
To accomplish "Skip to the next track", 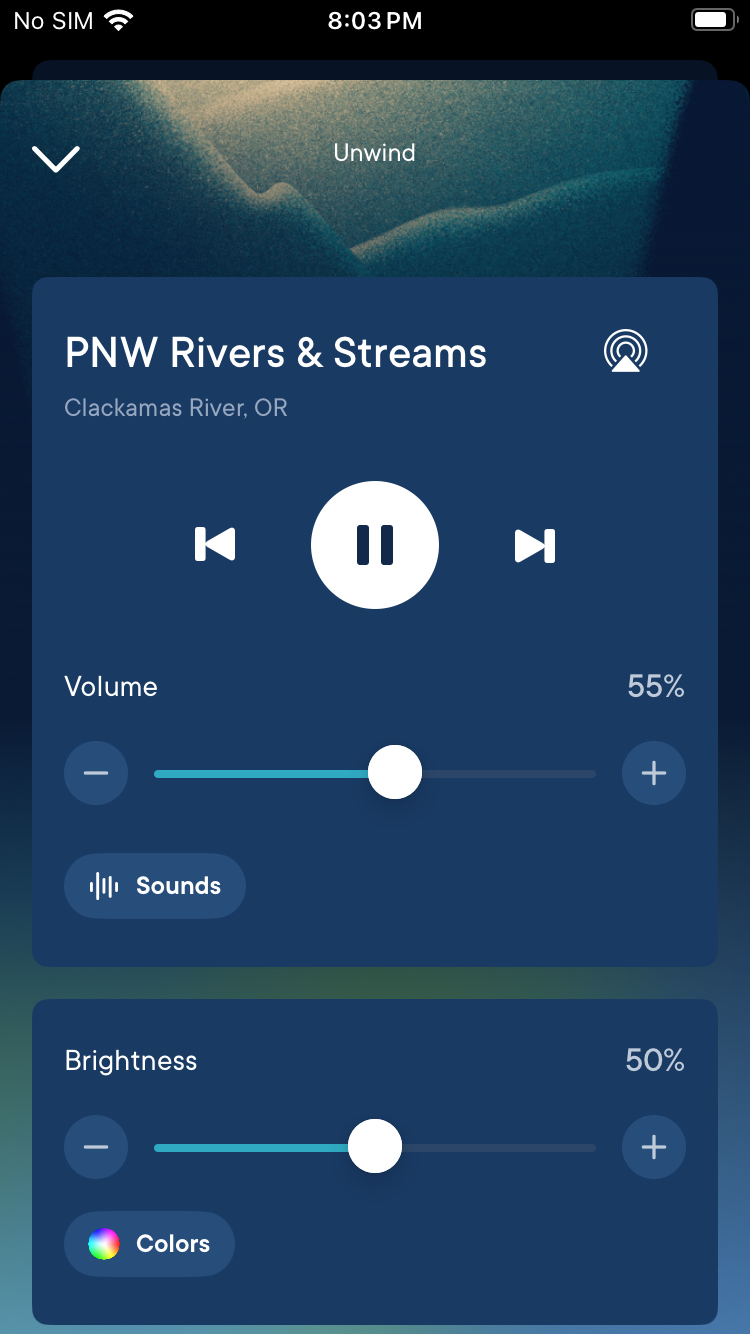I will click(x=535, y=545).
